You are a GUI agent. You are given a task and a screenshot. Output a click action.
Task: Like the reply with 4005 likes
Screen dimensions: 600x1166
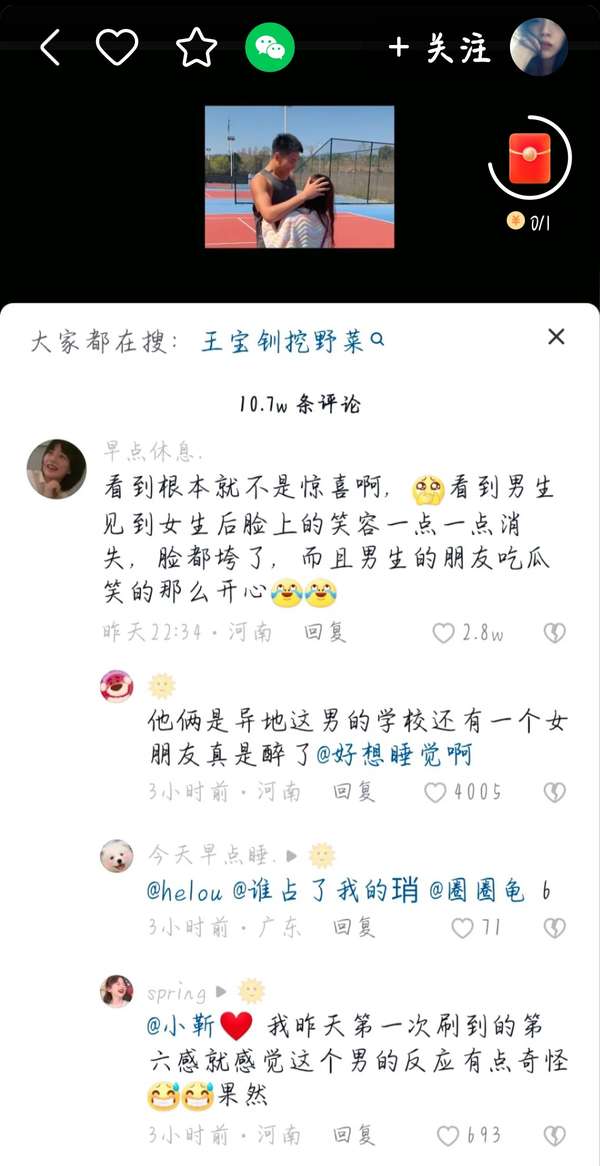coord(462,792)
